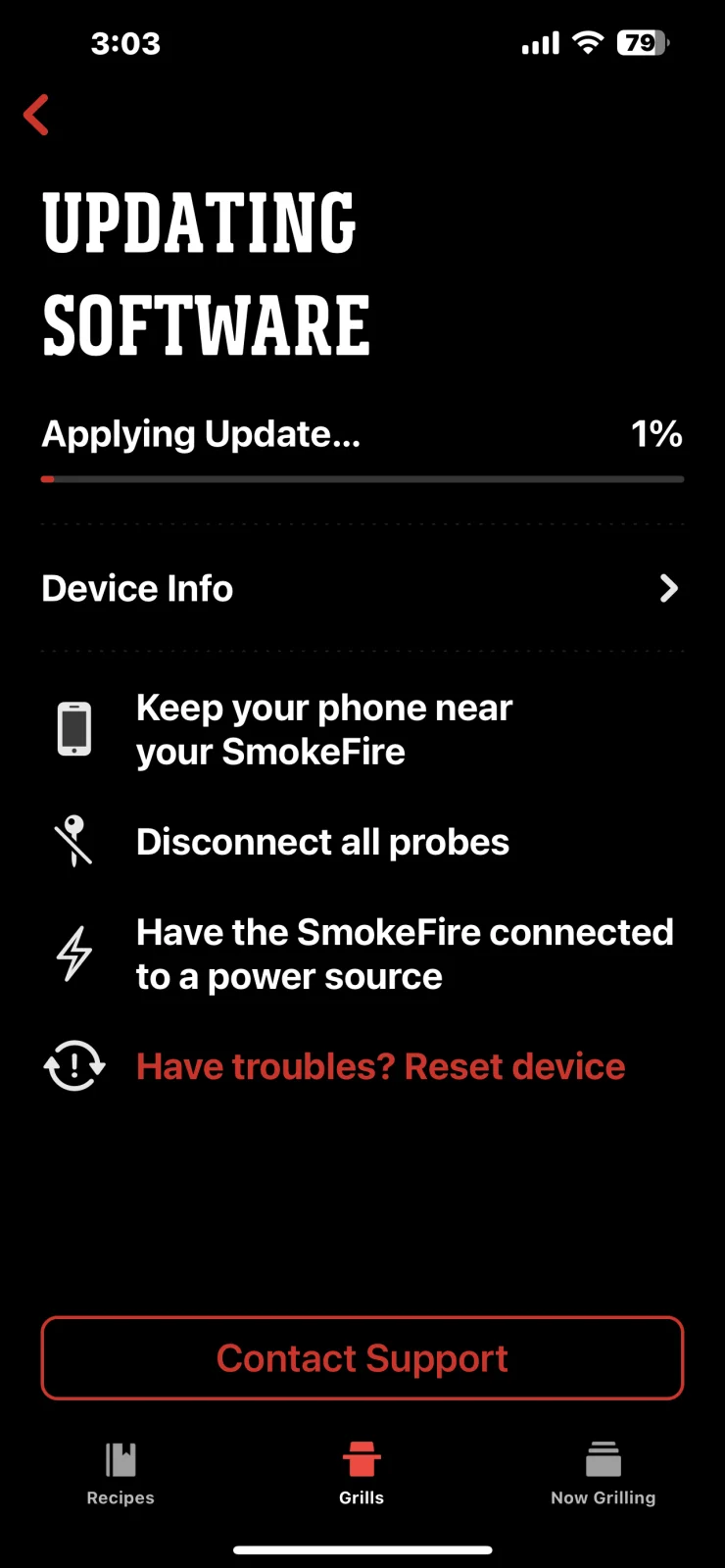Go back using the red arrow
Viewport: 725px width, 1568px height.
(37, 115)
